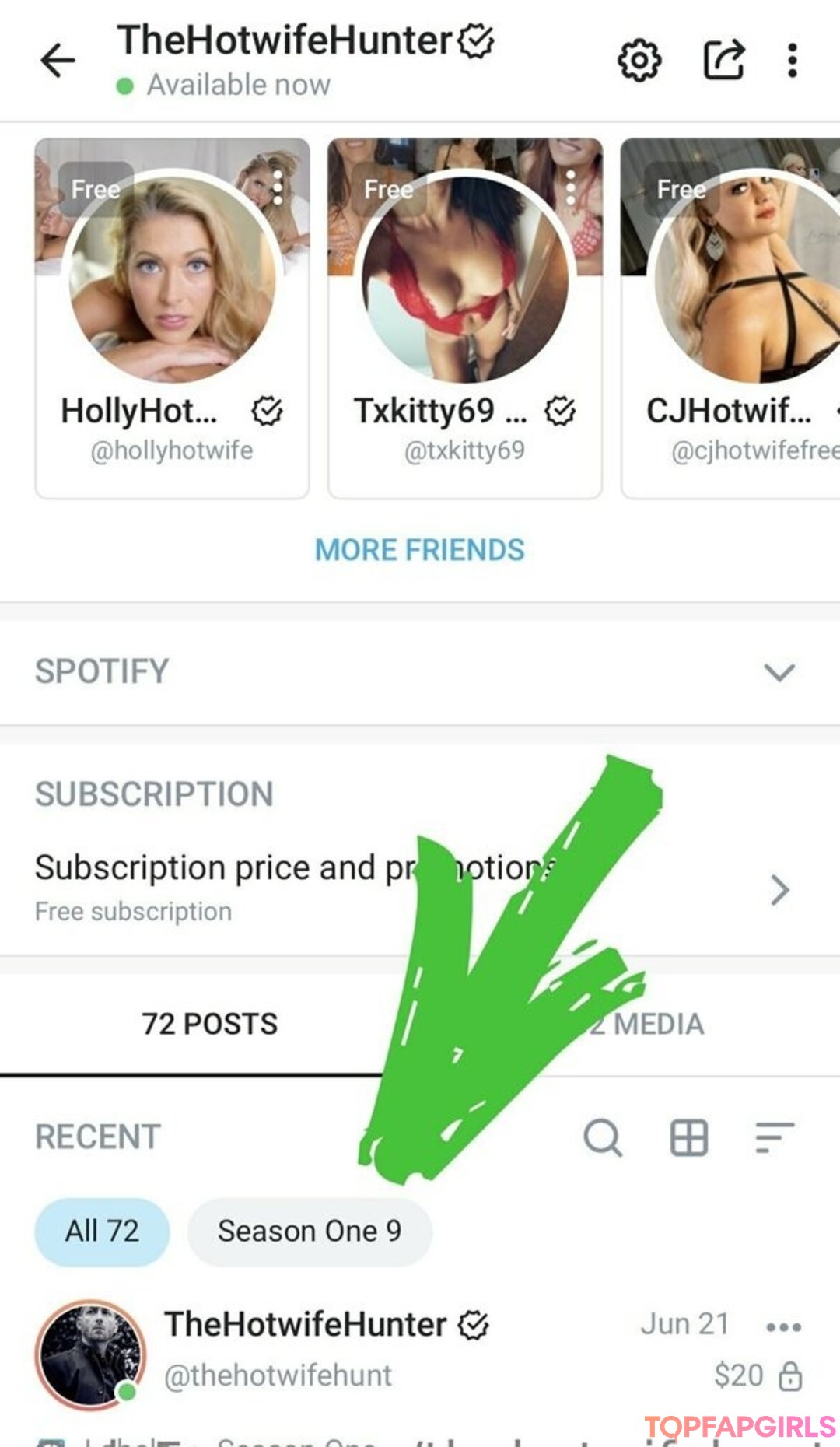The image size is (840, 1447).
Task: Open CJHotwif friend card
Action: click(x=731, y=318)
